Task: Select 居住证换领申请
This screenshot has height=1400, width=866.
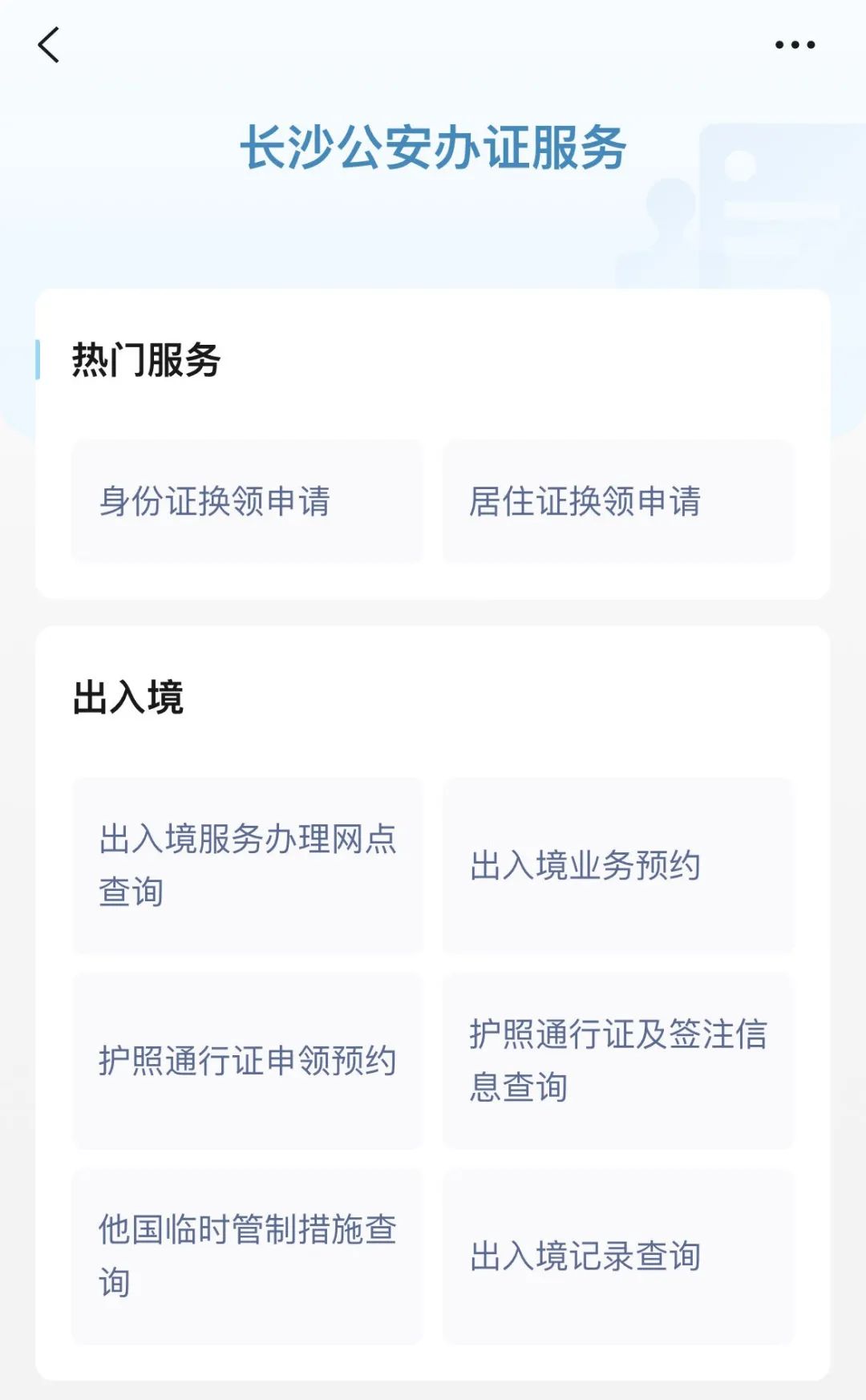Action: pos(618,501)
